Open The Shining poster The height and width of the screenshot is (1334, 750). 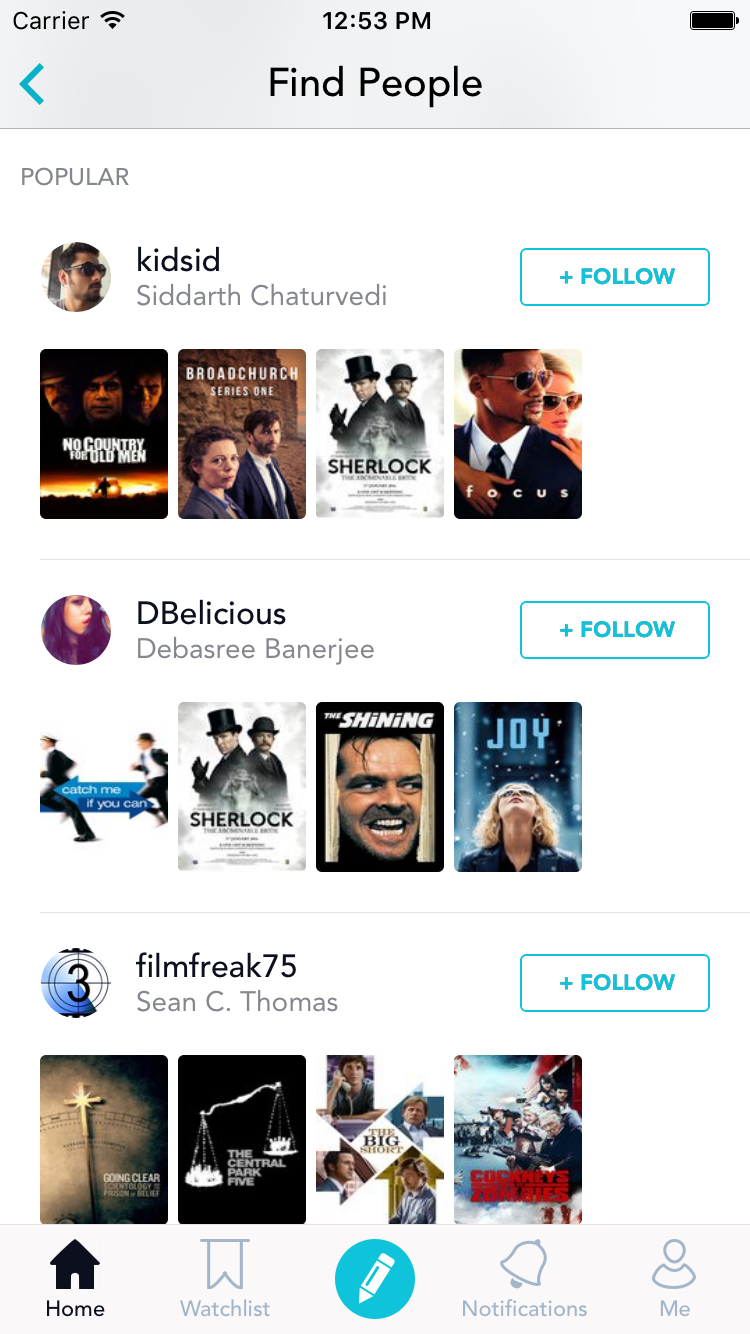tap(380, 787)
